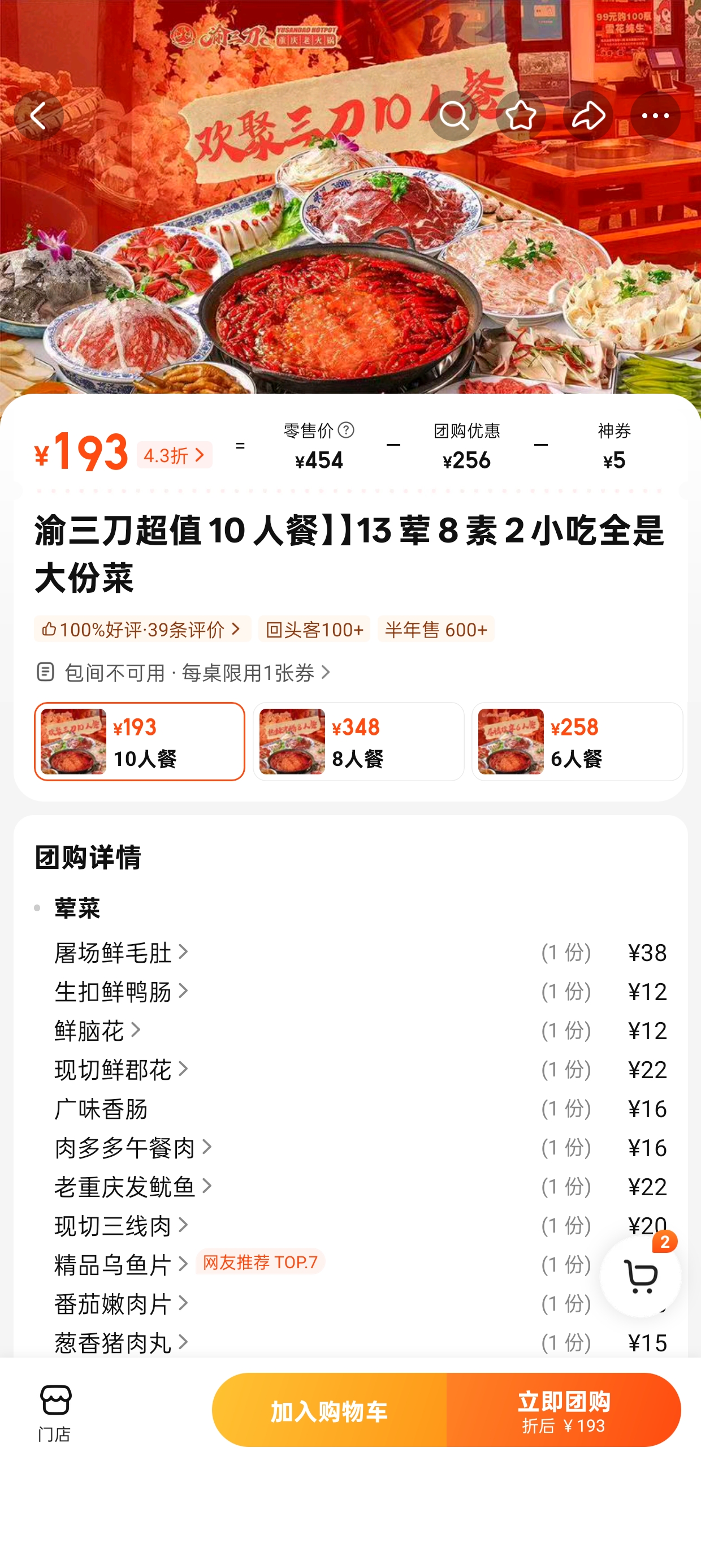701x1568 pixels.
Task: Open search from the top bar
Action: coord(453,115)
